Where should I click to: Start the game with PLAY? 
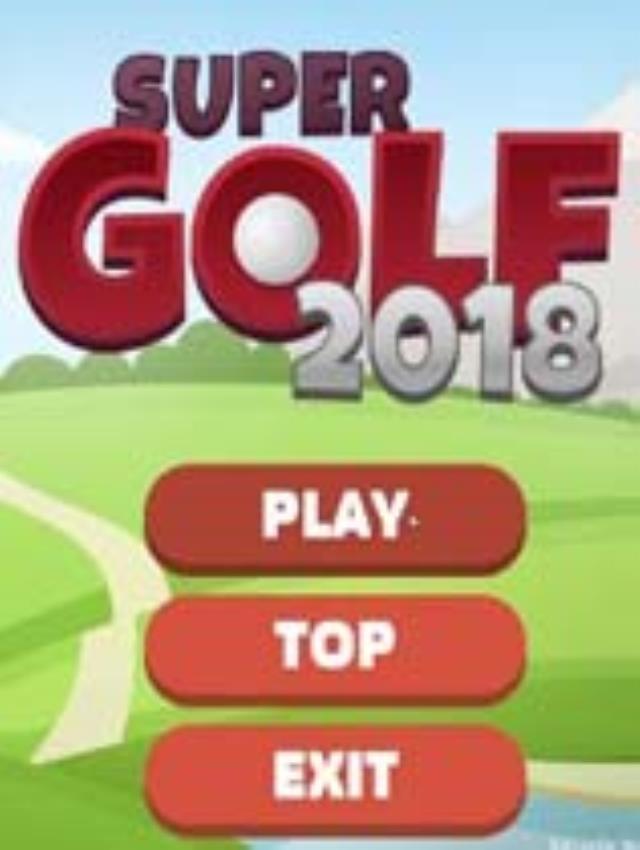tap(335, 516)
